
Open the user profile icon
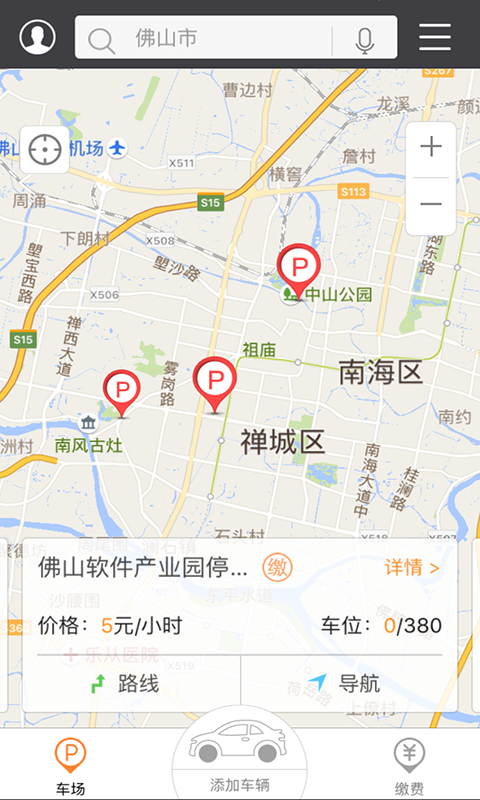click(38, 37)
